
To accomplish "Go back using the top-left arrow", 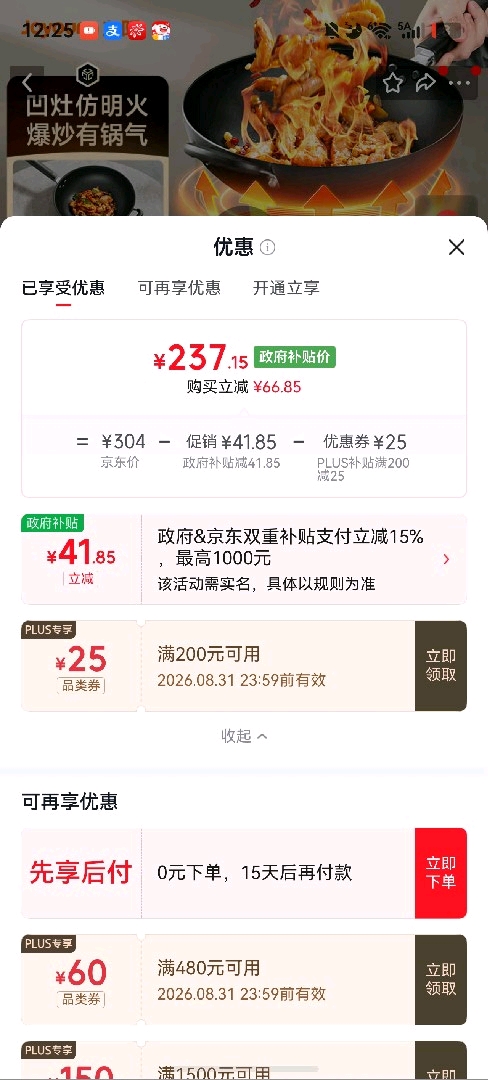I will (28, 83).
